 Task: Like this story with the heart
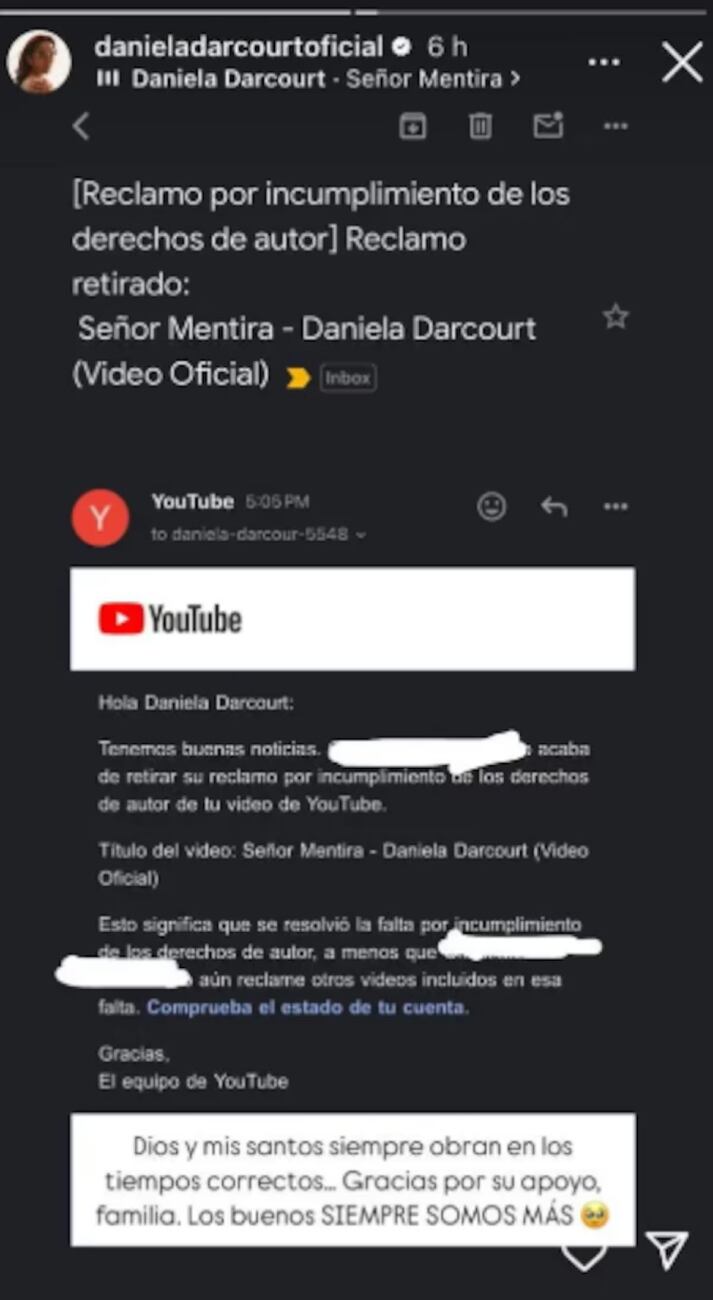[583, 1252]
